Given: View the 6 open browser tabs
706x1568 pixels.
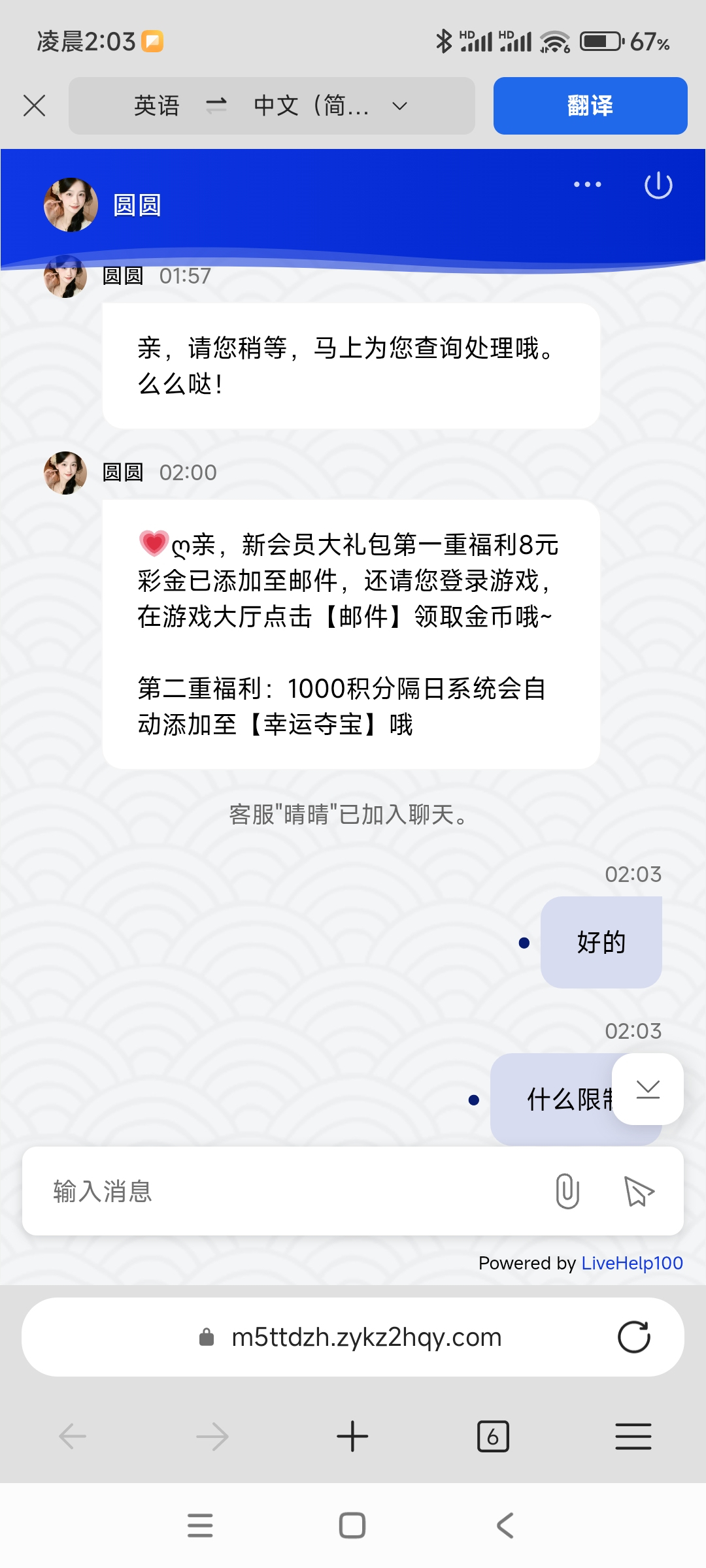Looking at the screenshot, I should 493,1437.
